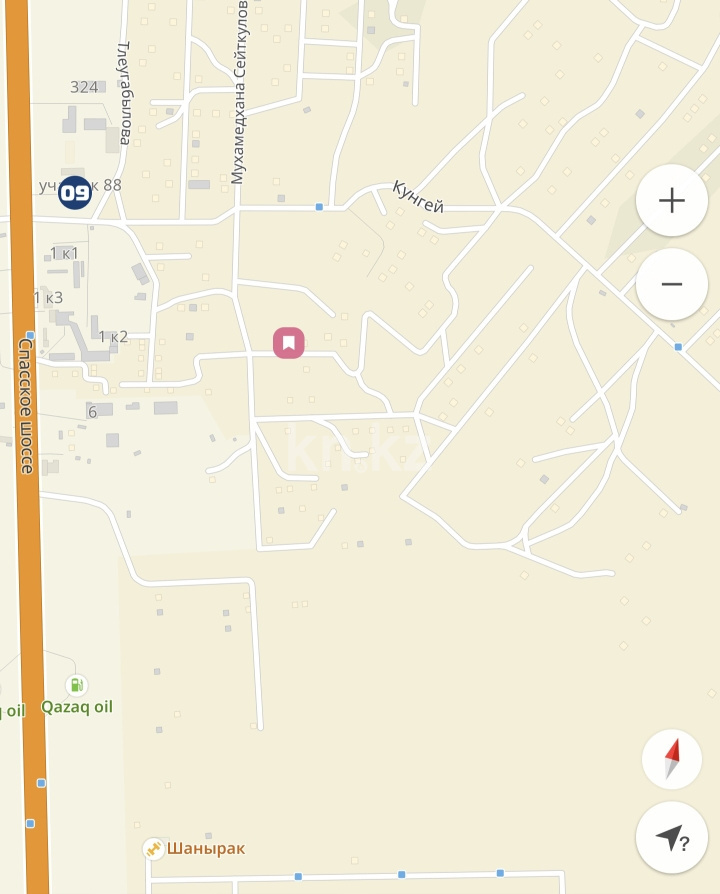The height and width of the screenshot is (894, 720).
Task: Click the compass needle to reset orientation
Action: [x=671, y=758]
